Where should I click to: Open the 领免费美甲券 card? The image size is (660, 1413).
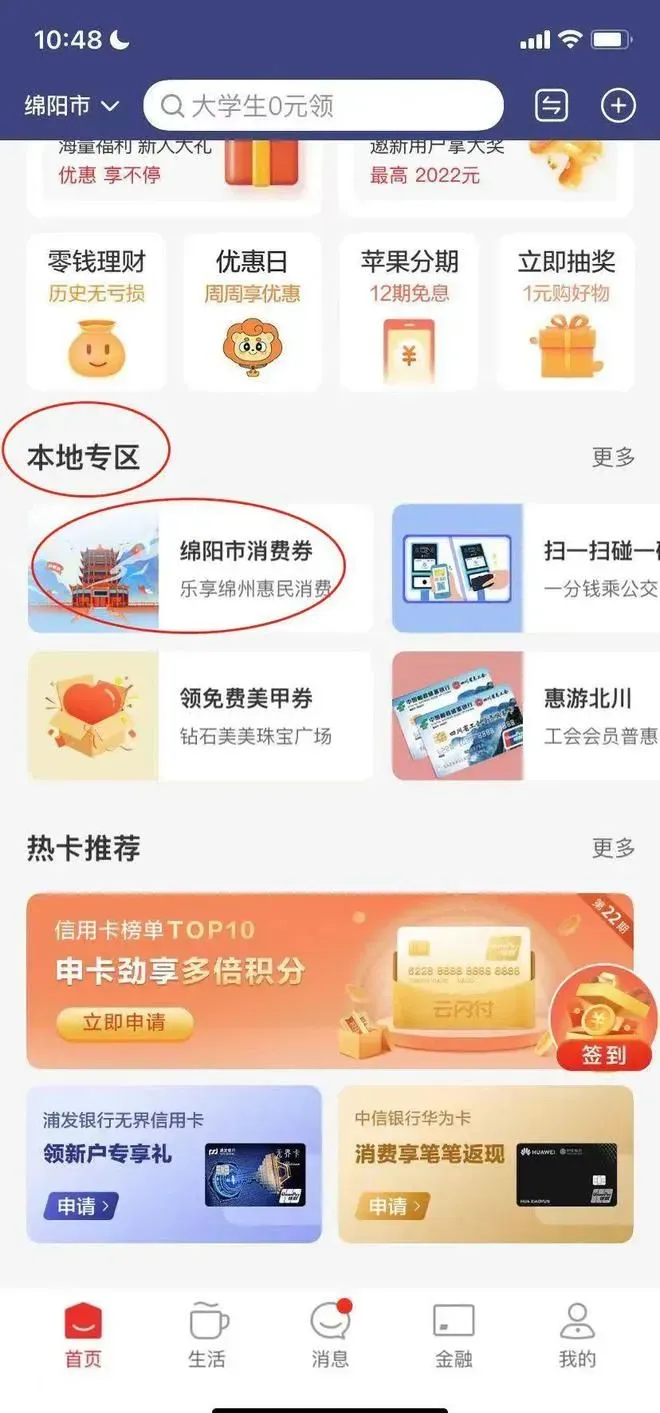coord(200,716)
